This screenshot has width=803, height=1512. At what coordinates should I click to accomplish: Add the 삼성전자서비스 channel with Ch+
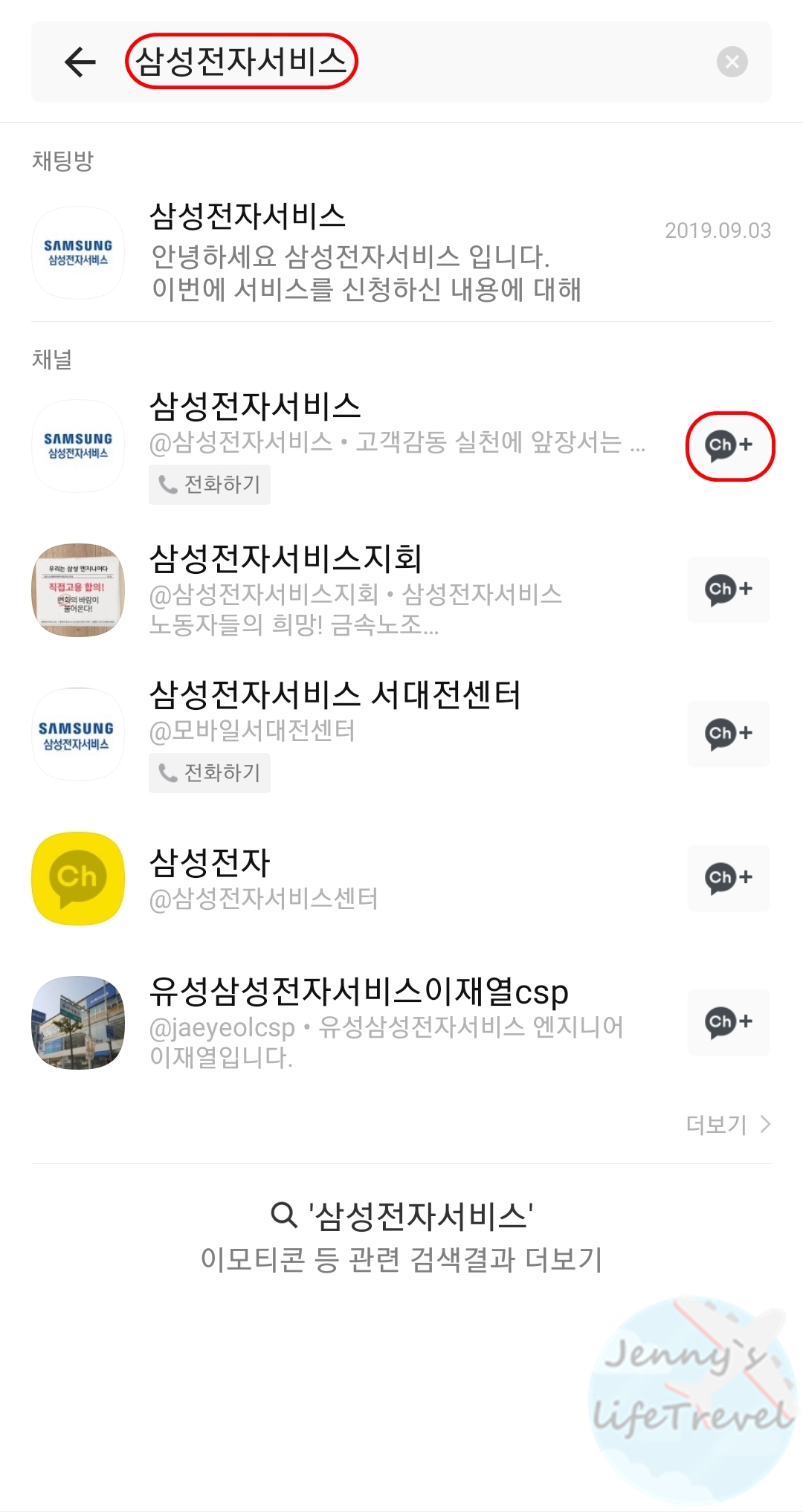729,445
